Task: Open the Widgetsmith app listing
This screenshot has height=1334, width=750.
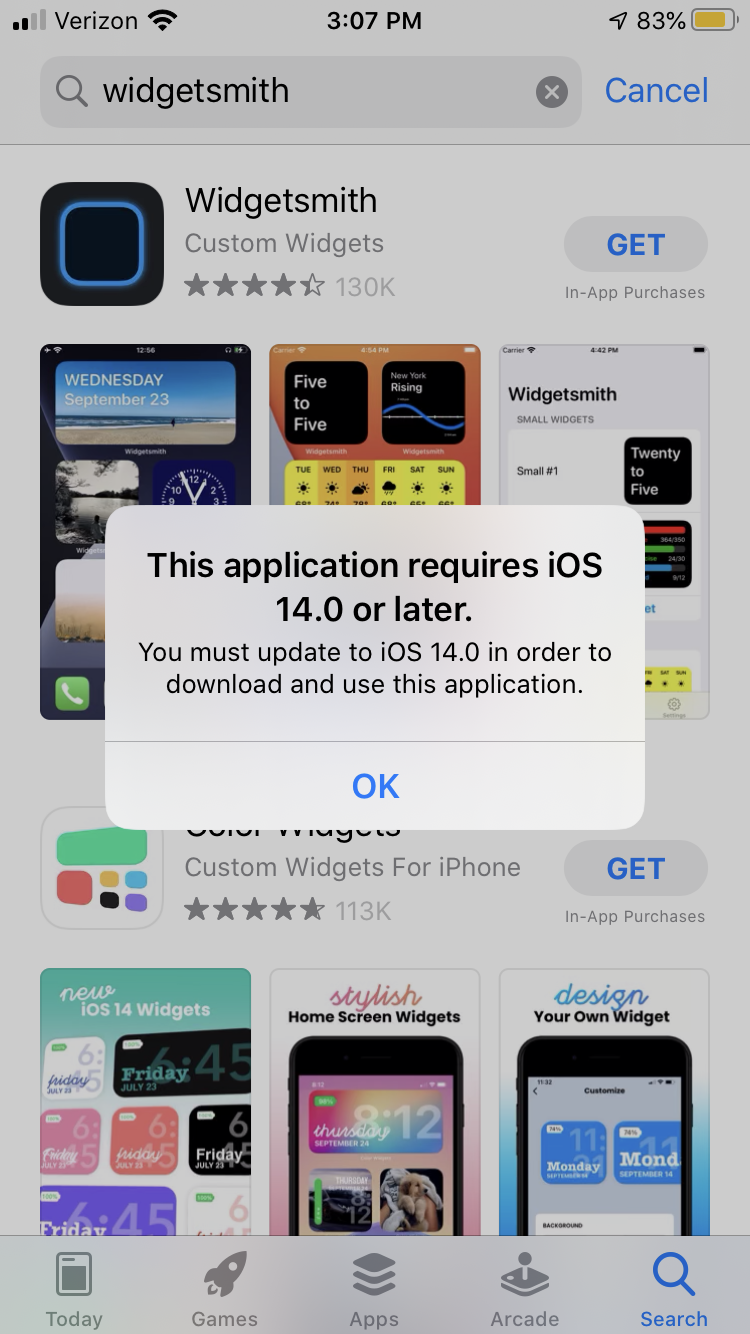Action: click(281, 201)
